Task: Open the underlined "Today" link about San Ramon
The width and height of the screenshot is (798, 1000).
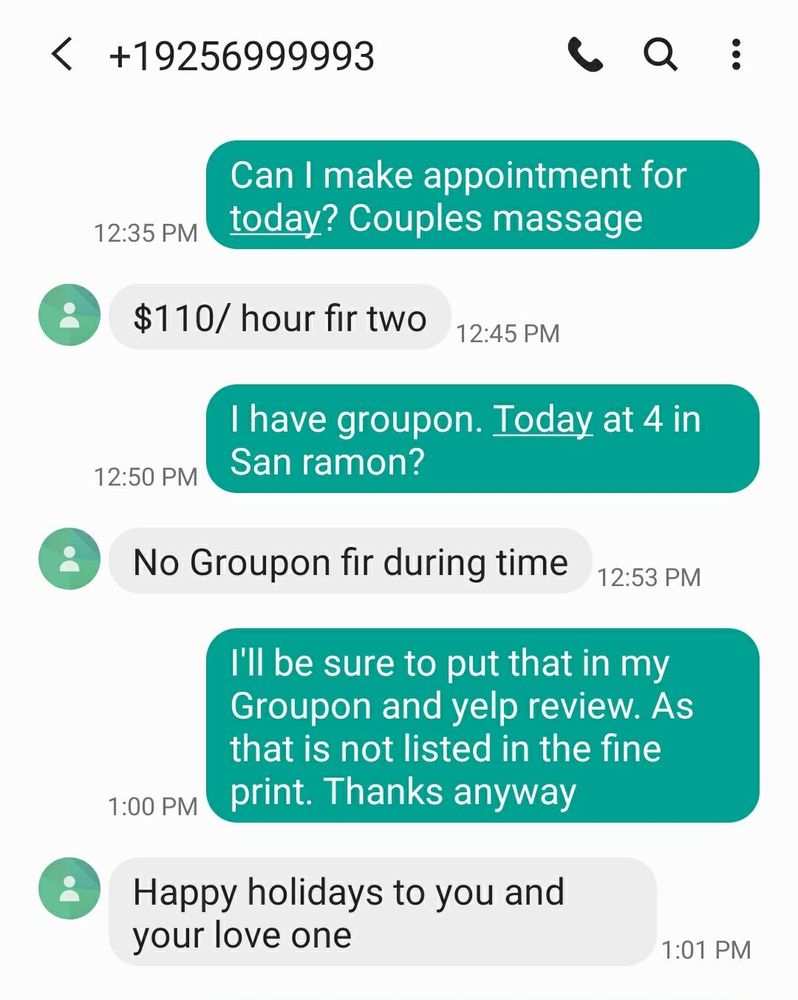Action: [x=543, y=419]
